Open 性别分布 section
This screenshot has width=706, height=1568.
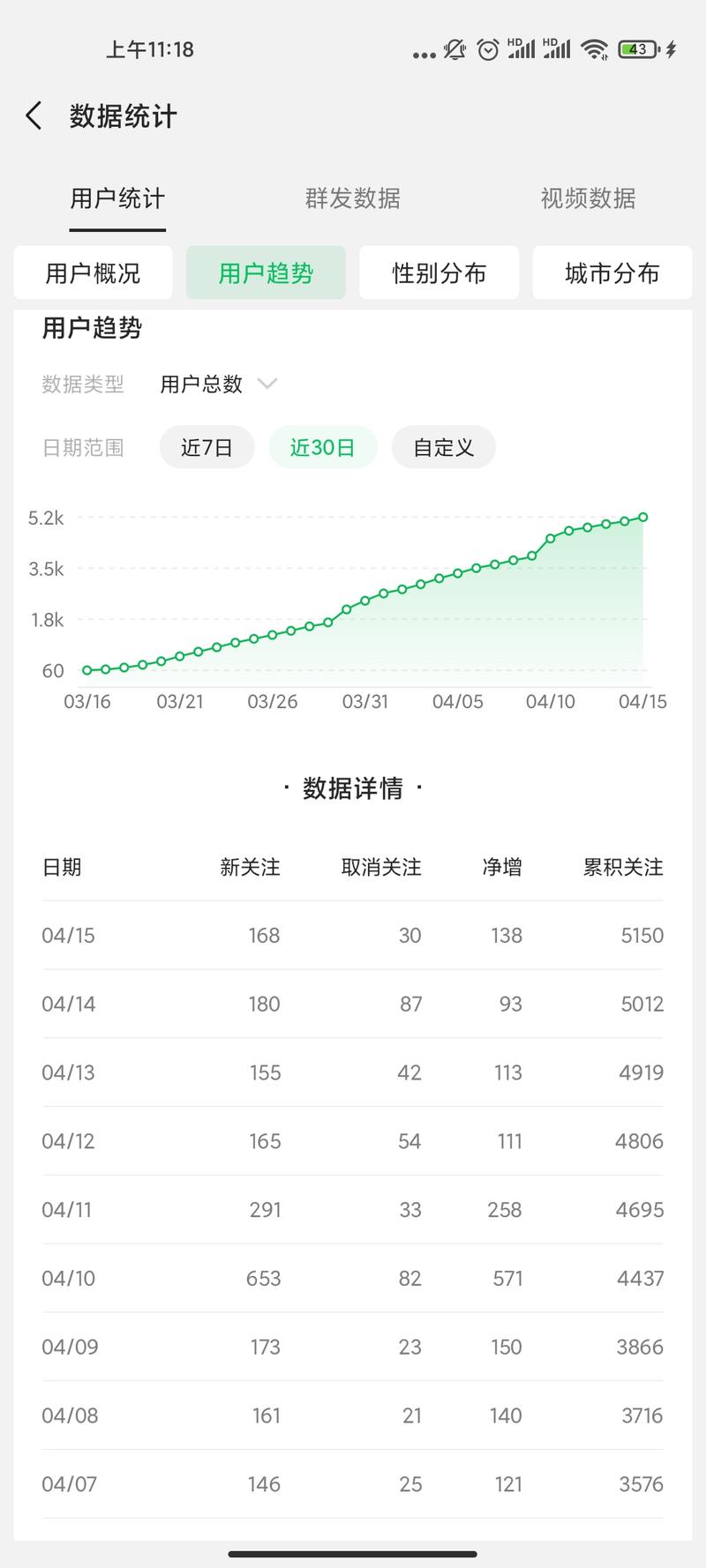(x=439, y=273)
